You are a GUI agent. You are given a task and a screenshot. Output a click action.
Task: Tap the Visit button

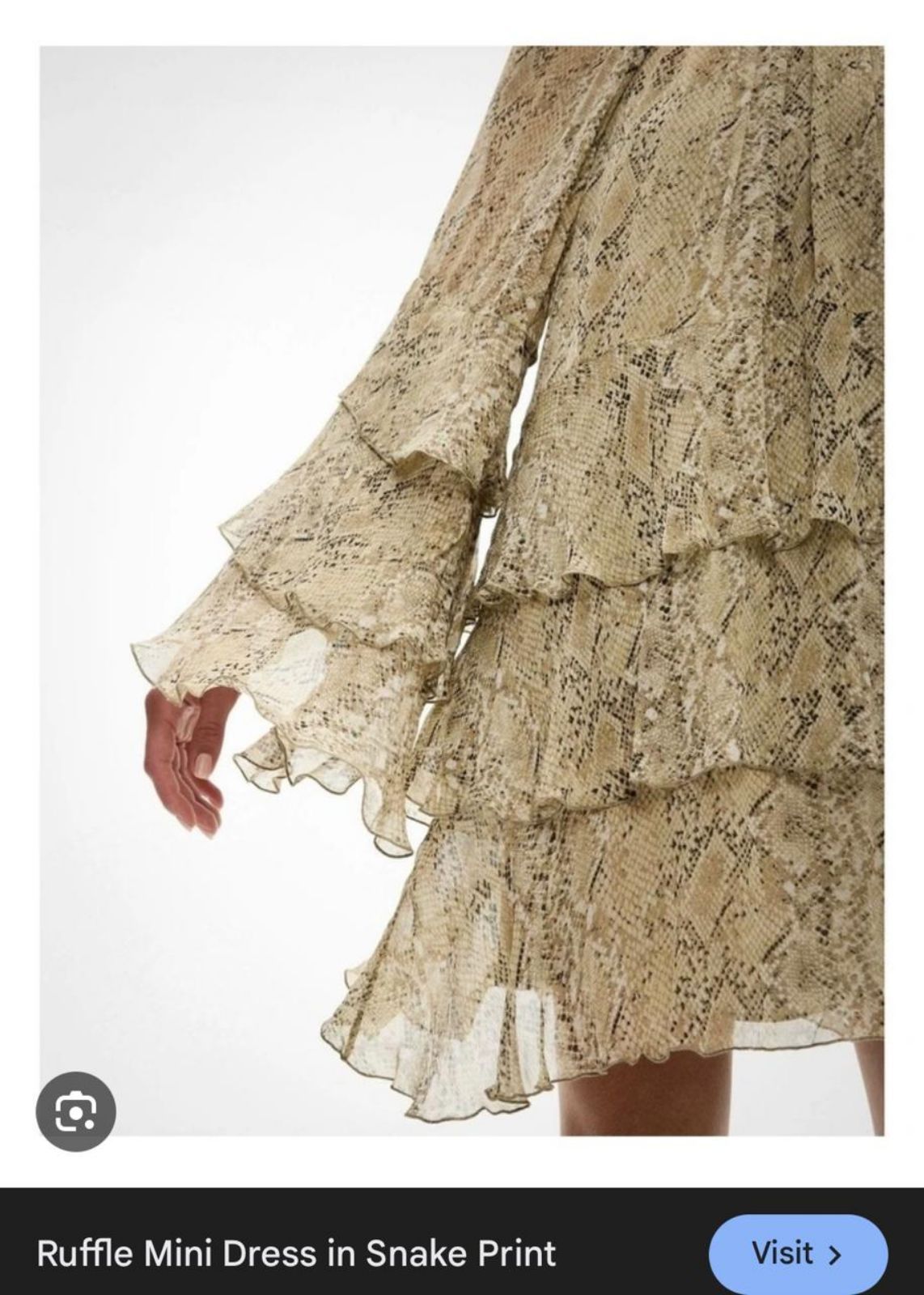point(797,1254)
